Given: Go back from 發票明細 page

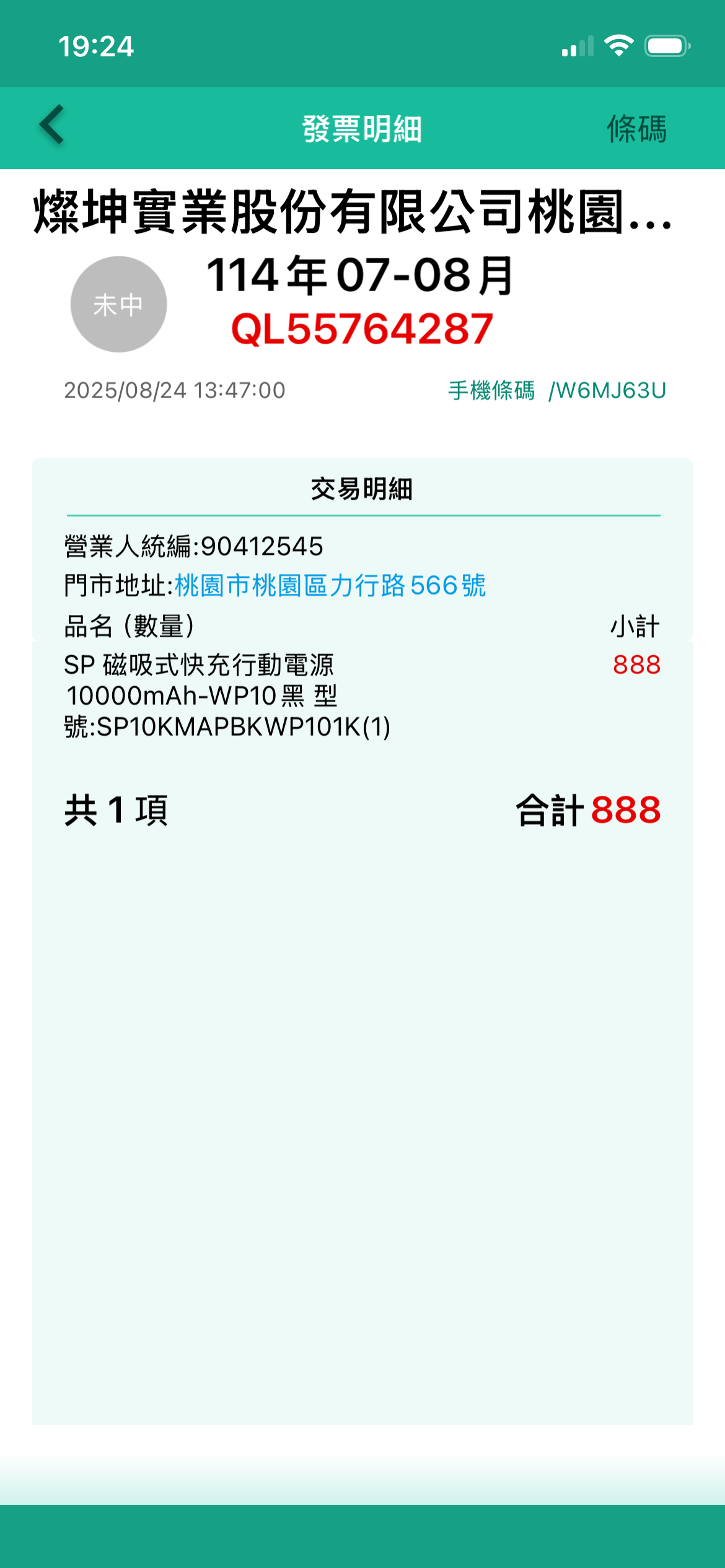Looking at the screenshot, I should point(52,126).
